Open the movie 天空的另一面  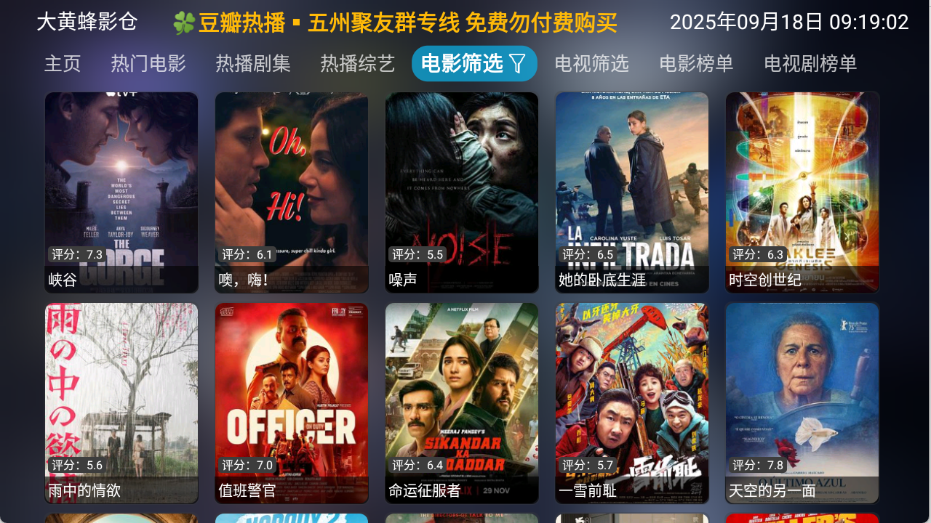point(802,402)
